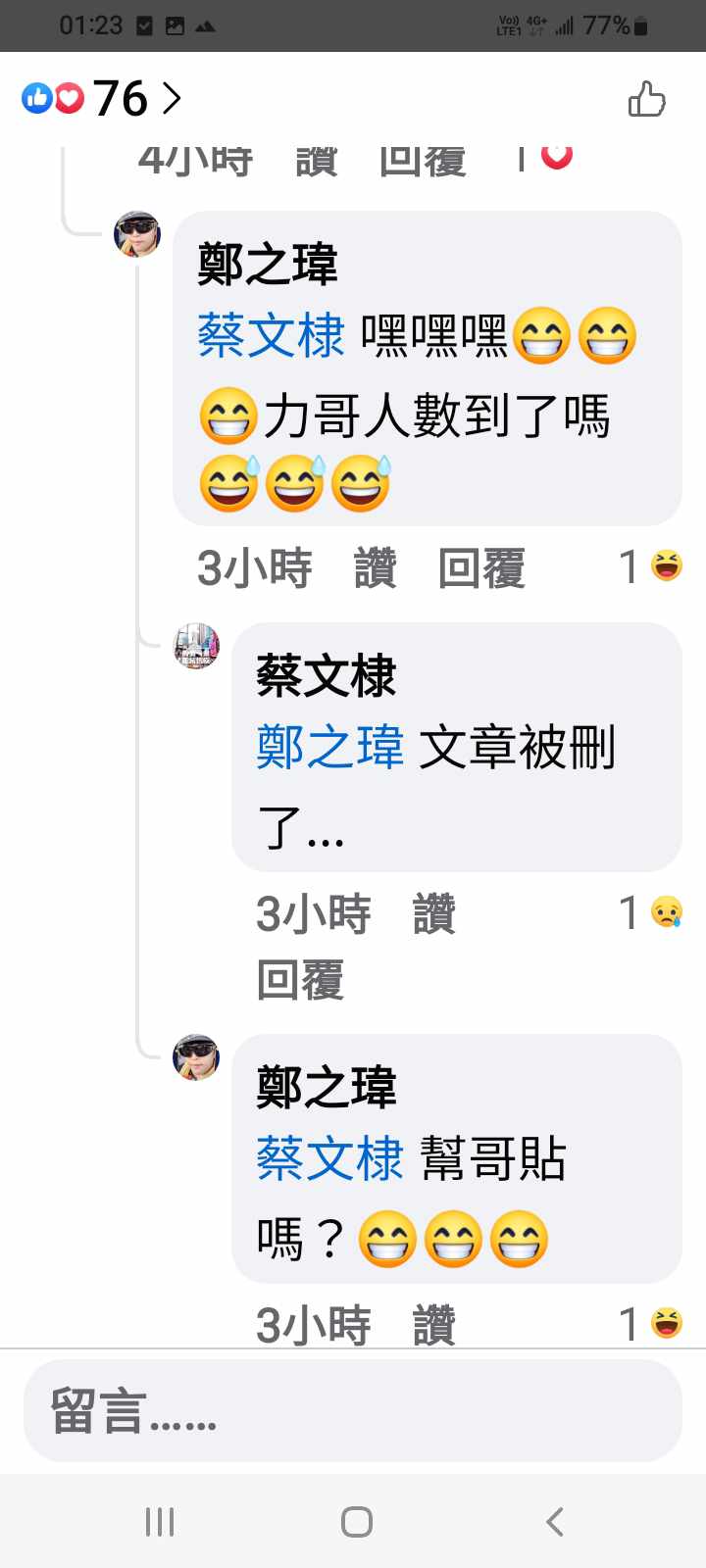706x1568 pixels.
Task: Open the 76 reactions list
Action: pos(103,98)
